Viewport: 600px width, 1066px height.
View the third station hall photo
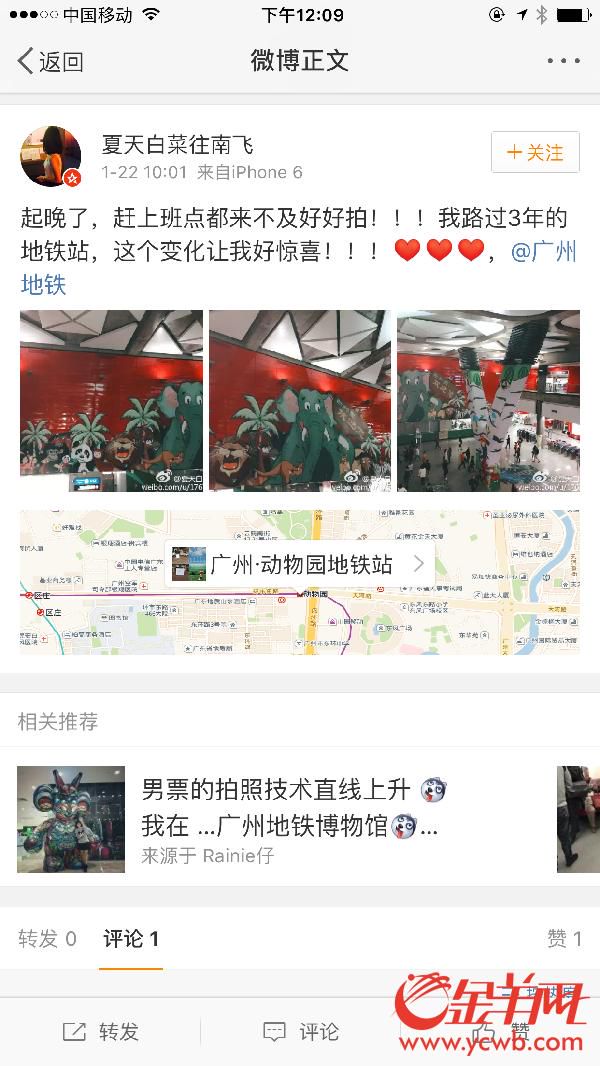click(x=488, y=400)
